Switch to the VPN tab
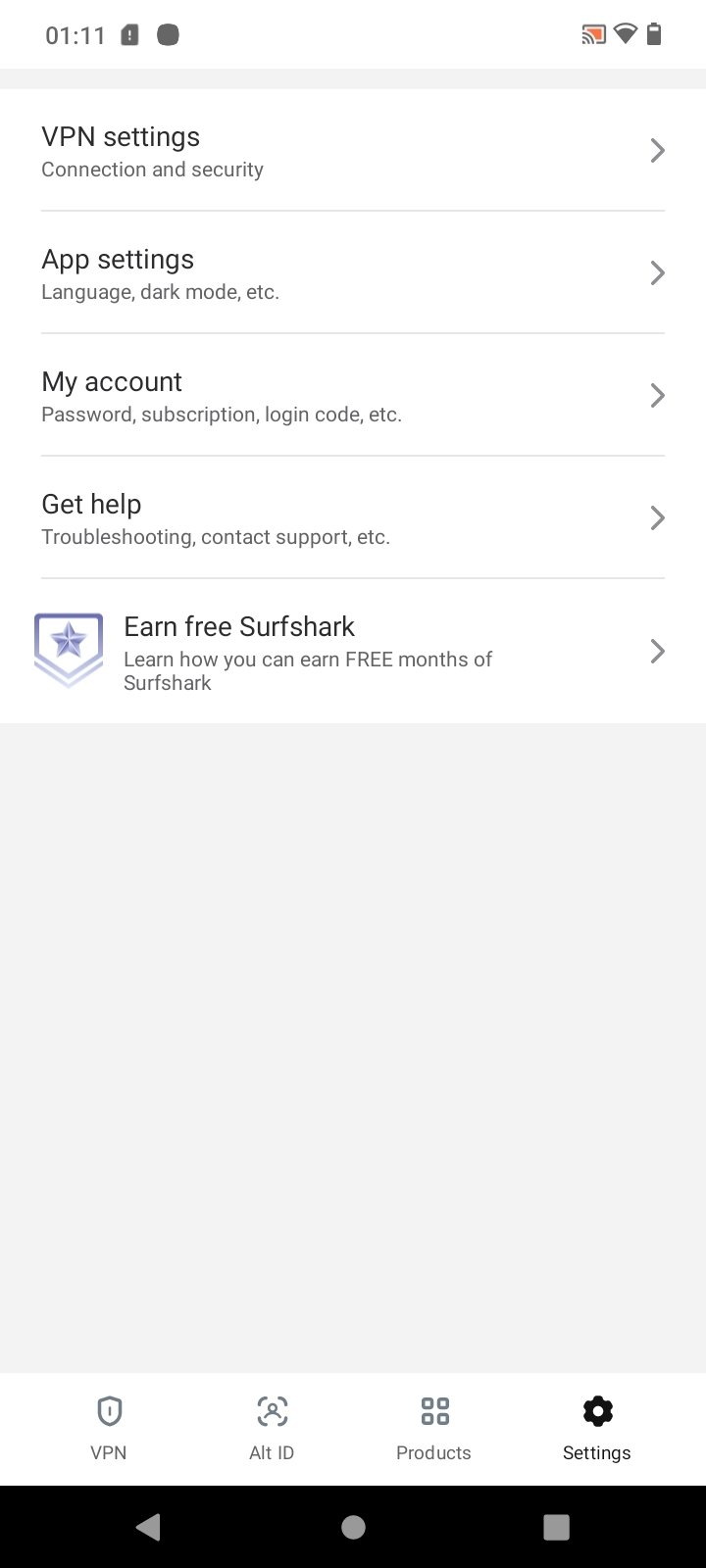The height and width of the screenshot is (1568, 706). tap(109, 1428)
